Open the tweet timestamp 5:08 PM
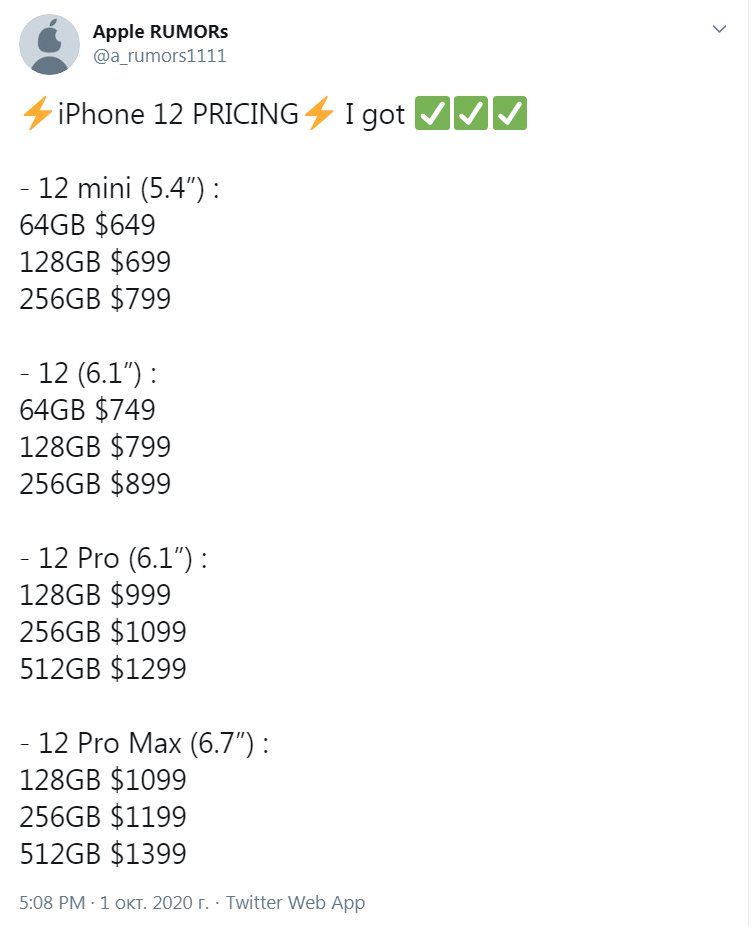 click(x=52, y=903)
